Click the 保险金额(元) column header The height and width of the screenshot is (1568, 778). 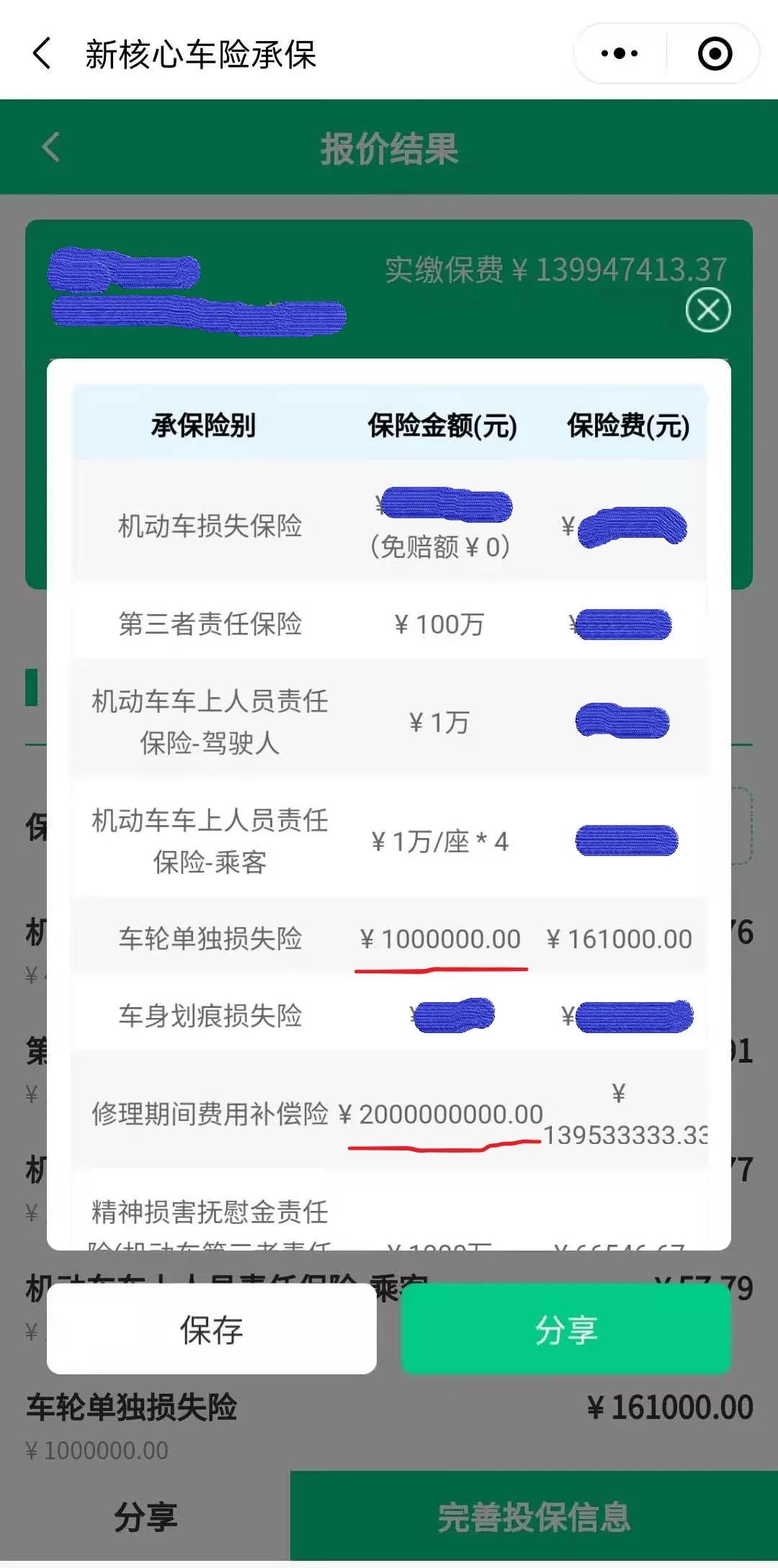pyautogui.click(x=442, y=426)
